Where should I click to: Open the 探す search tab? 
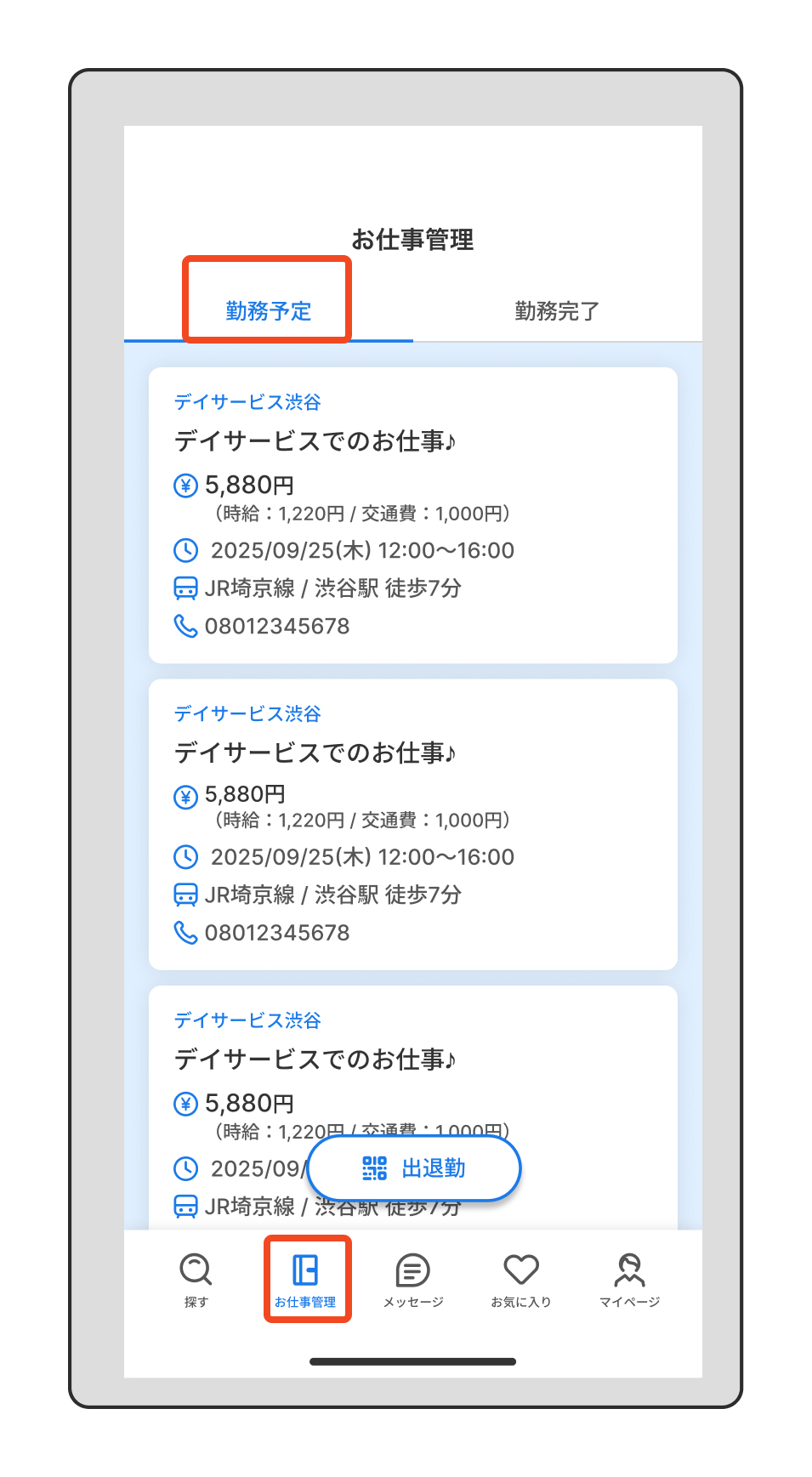tap(196, 1279)
